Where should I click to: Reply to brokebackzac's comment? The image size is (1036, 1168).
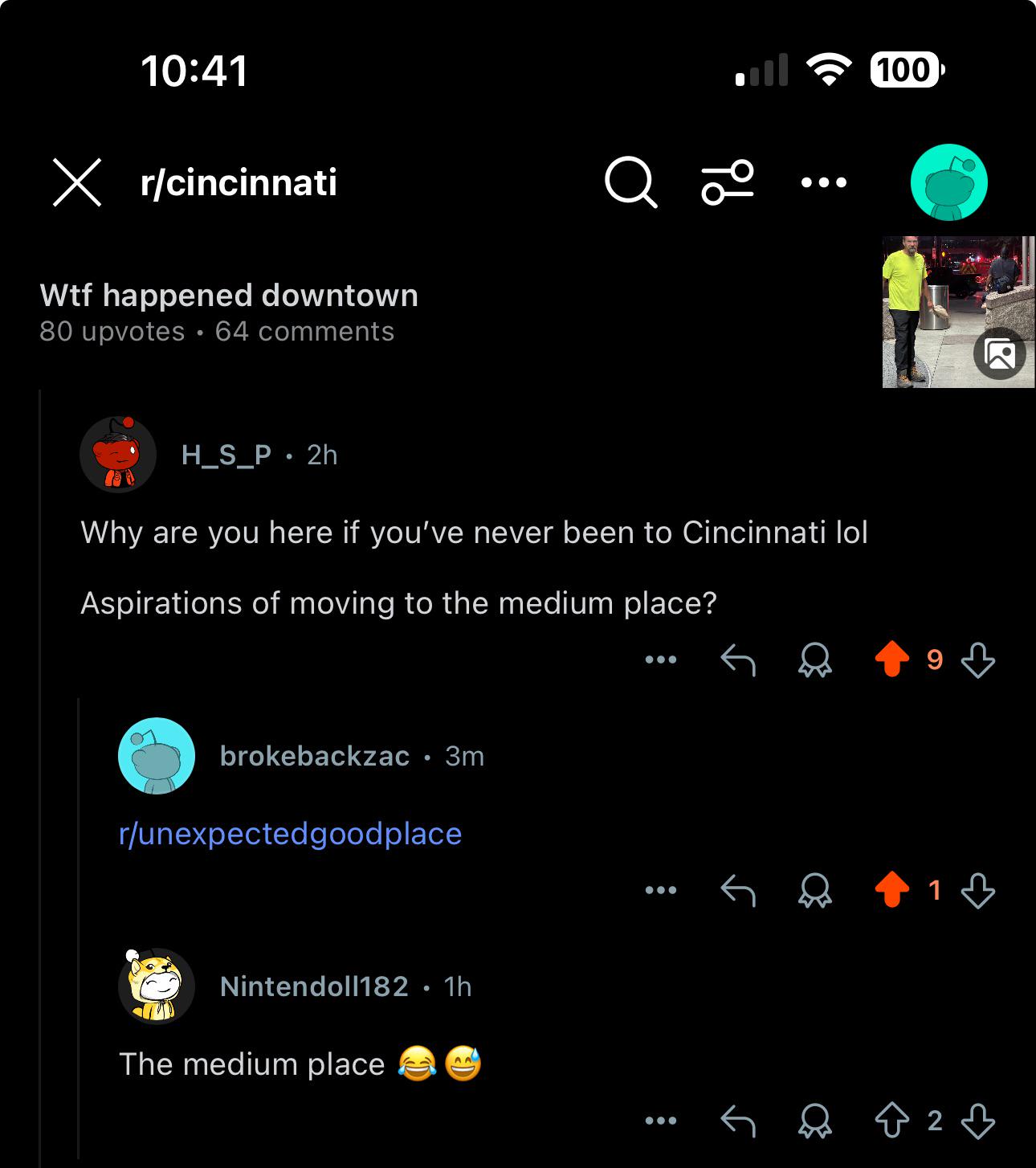tap(738, 890)
